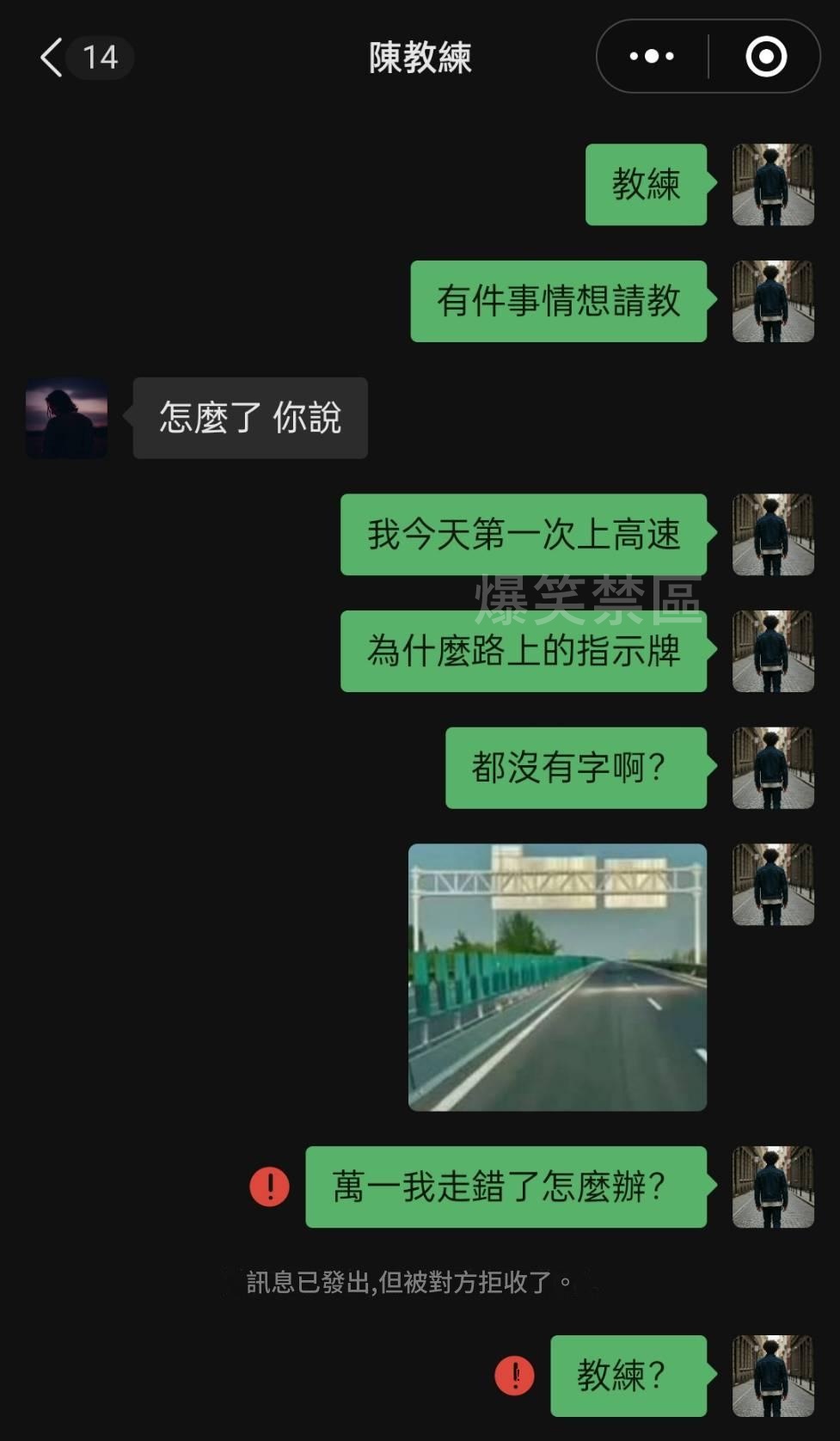840x1441 pixels.
Task: View 陳教練's profile from the avatar
Action: point(67,418)
